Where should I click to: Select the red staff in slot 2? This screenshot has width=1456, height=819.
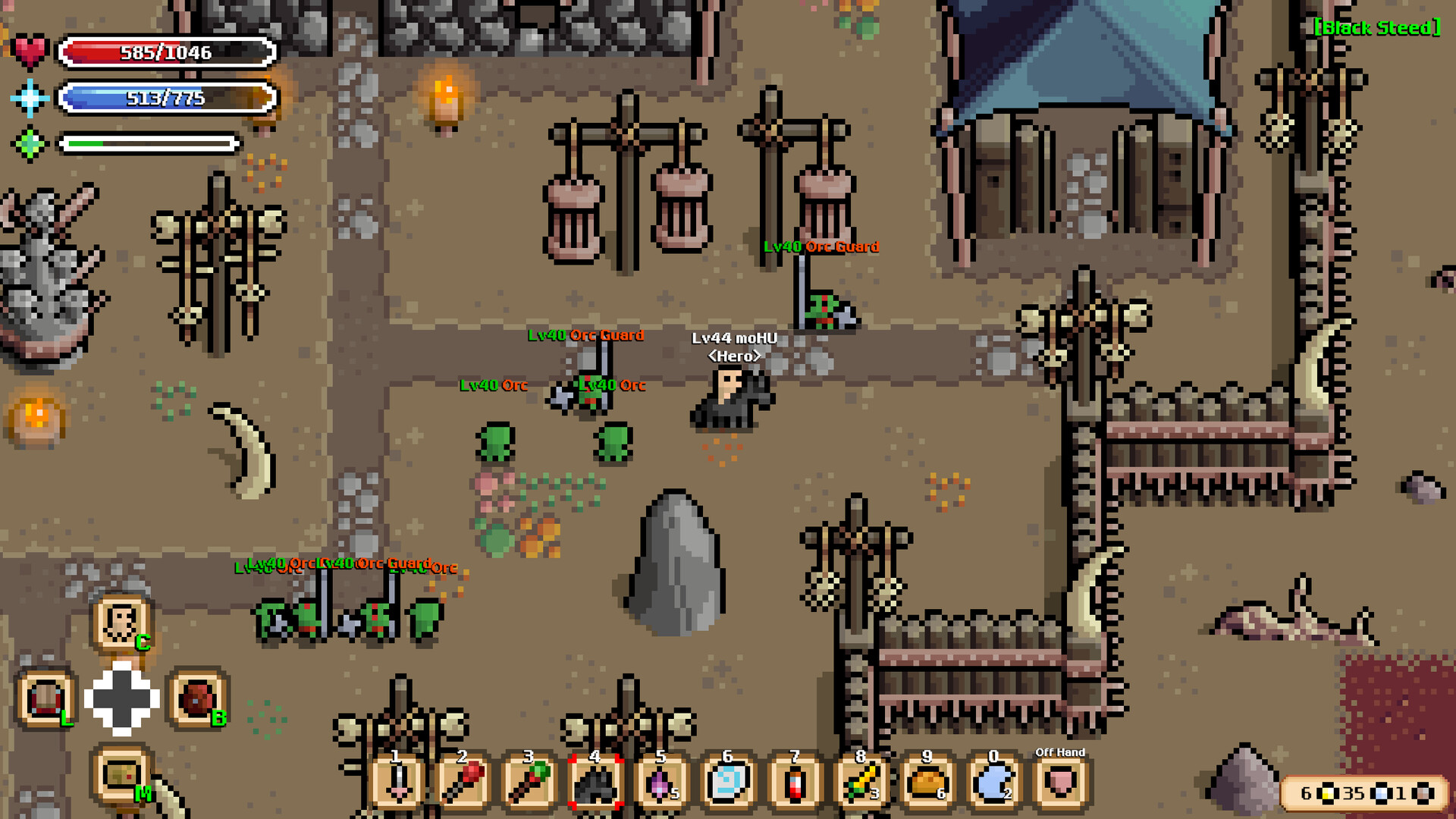click(463, 783)
